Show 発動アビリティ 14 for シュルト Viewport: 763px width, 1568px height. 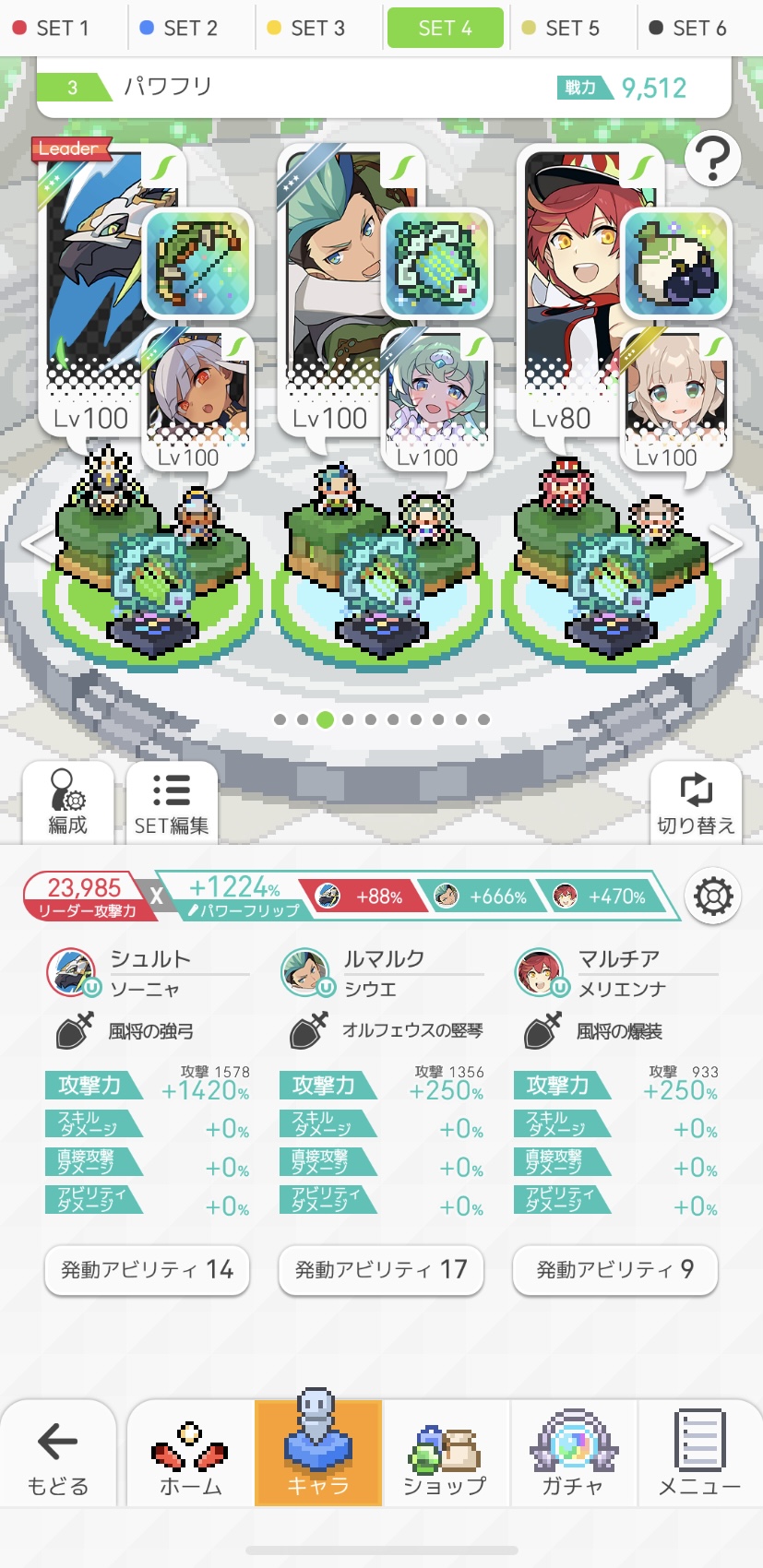pos(148,1270)
